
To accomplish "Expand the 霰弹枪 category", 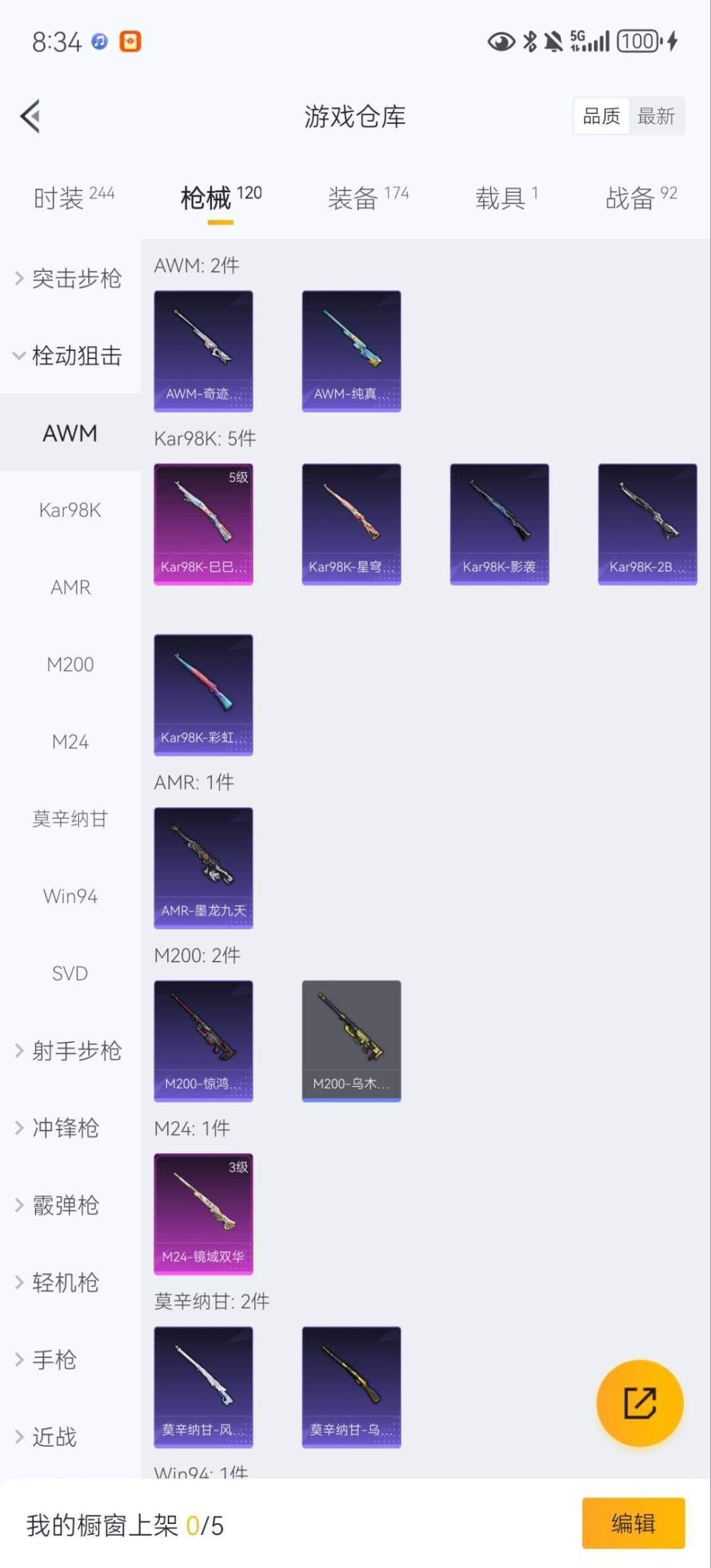I will coord(66,1205).
